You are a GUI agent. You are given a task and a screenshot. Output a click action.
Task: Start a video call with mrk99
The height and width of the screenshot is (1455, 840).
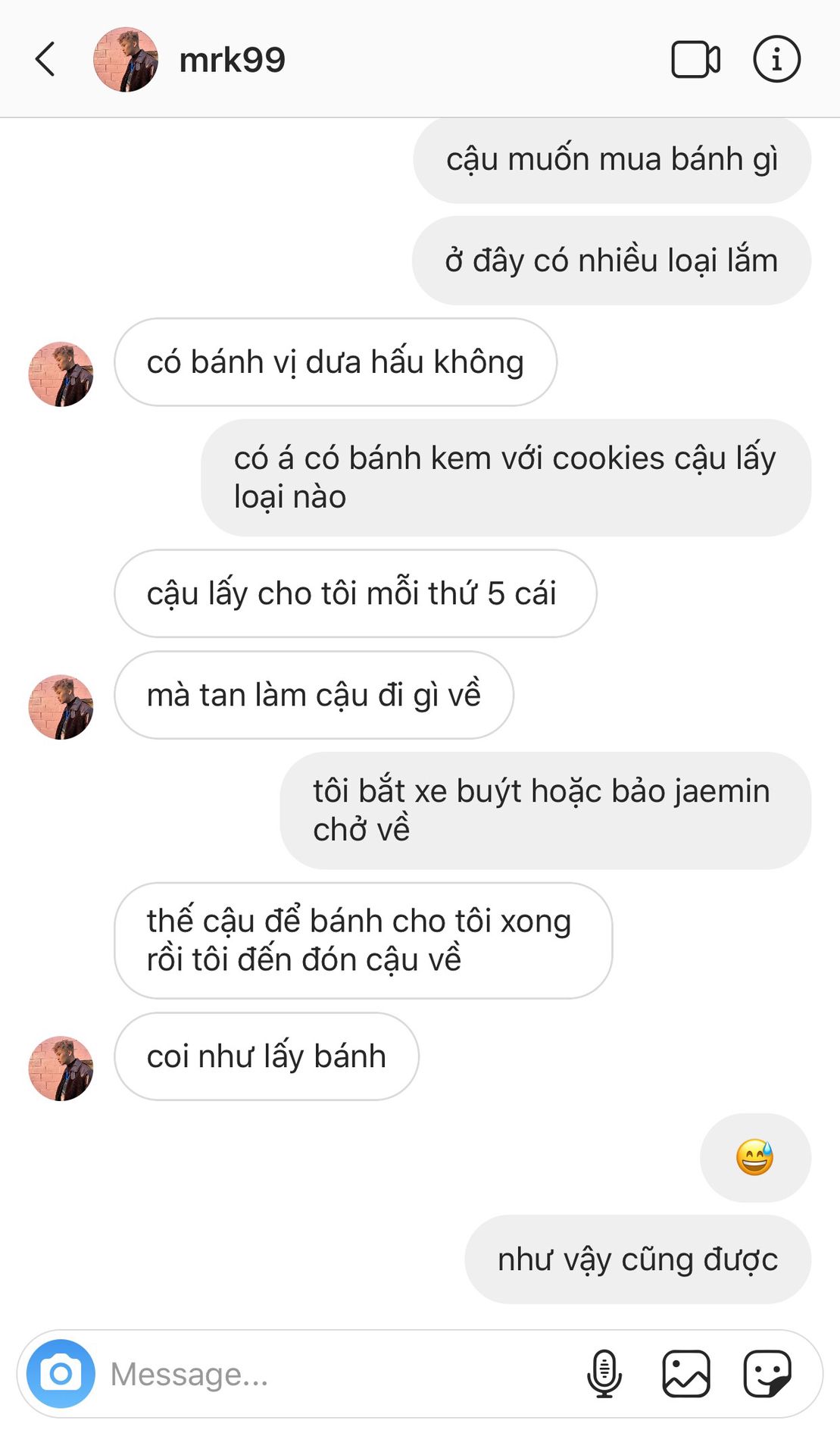click(695, 59)
